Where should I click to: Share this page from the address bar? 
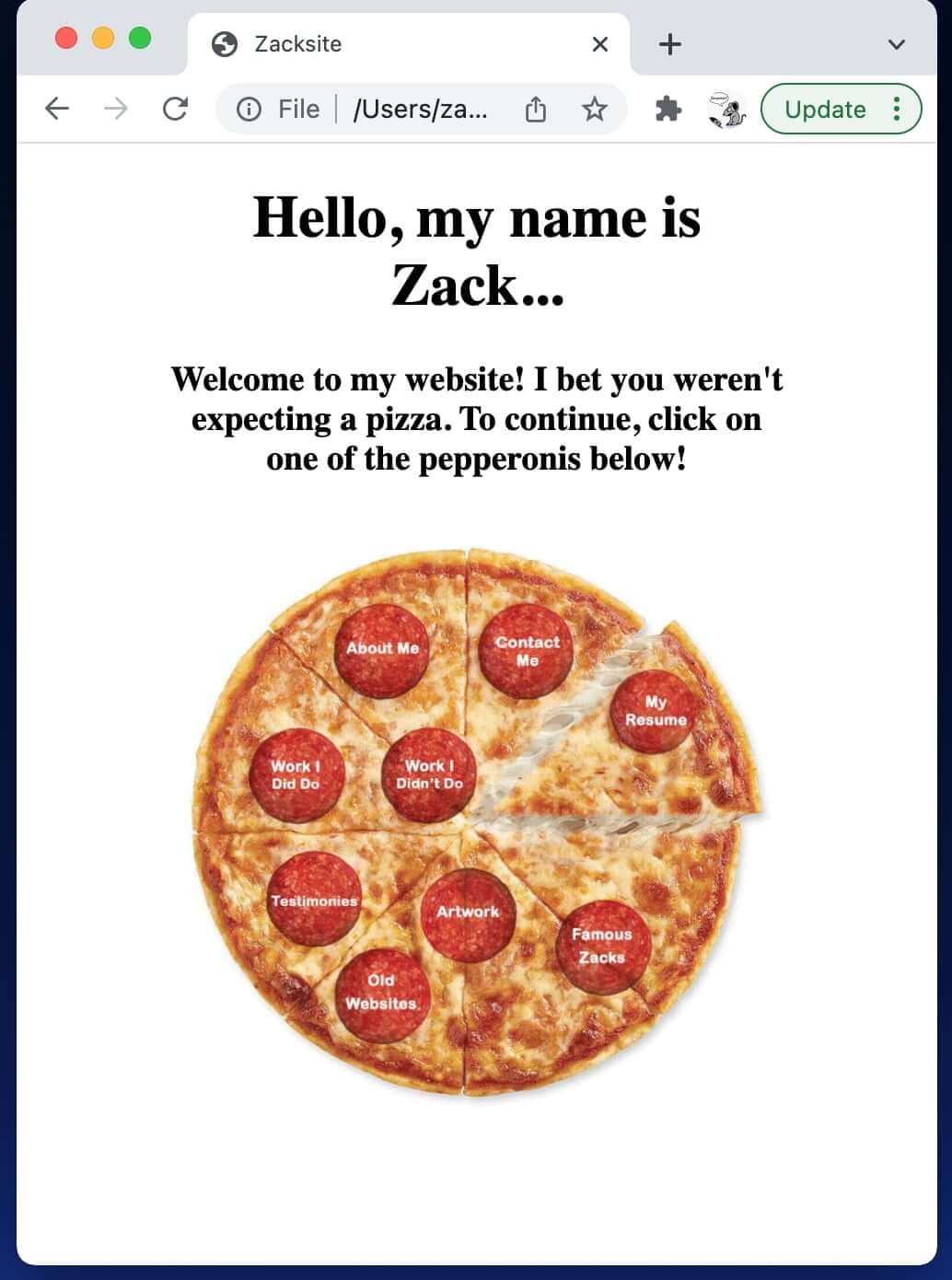[x=536, y=110]
